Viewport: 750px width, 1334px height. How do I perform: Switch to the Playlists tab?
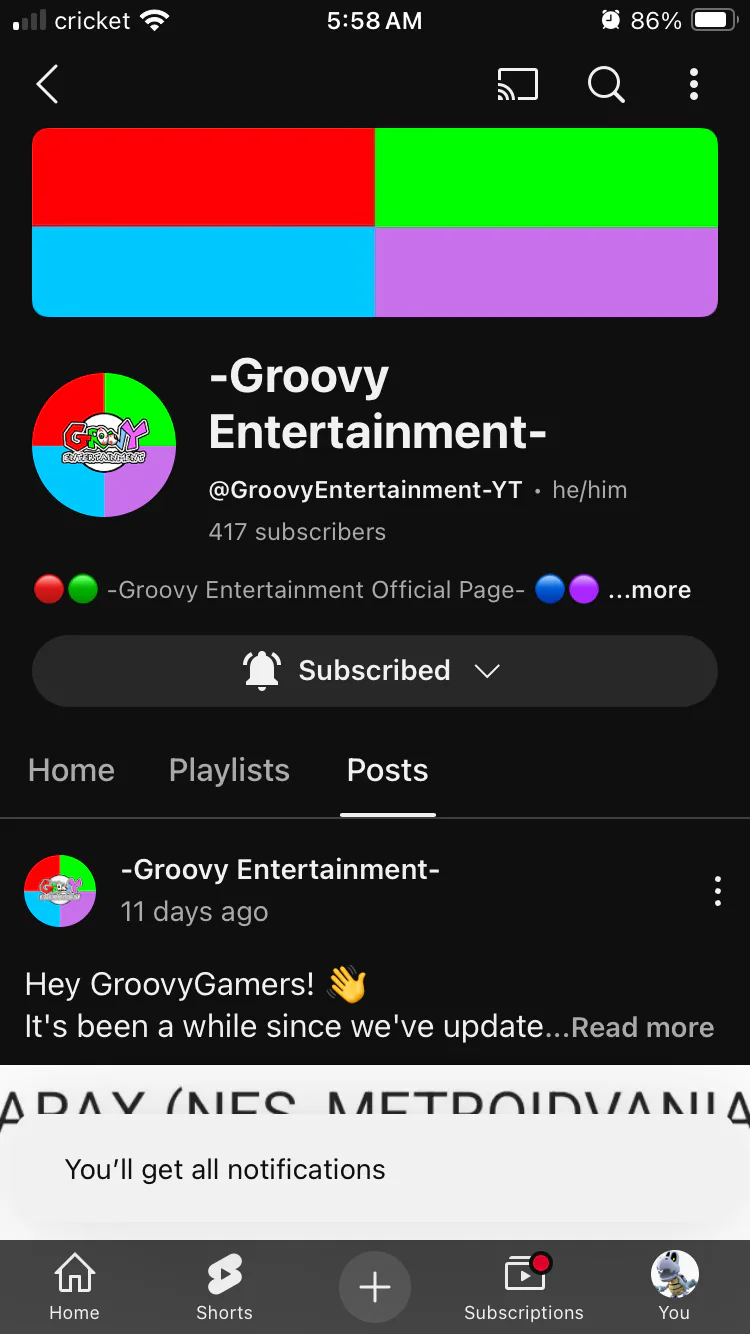[229, 770]
